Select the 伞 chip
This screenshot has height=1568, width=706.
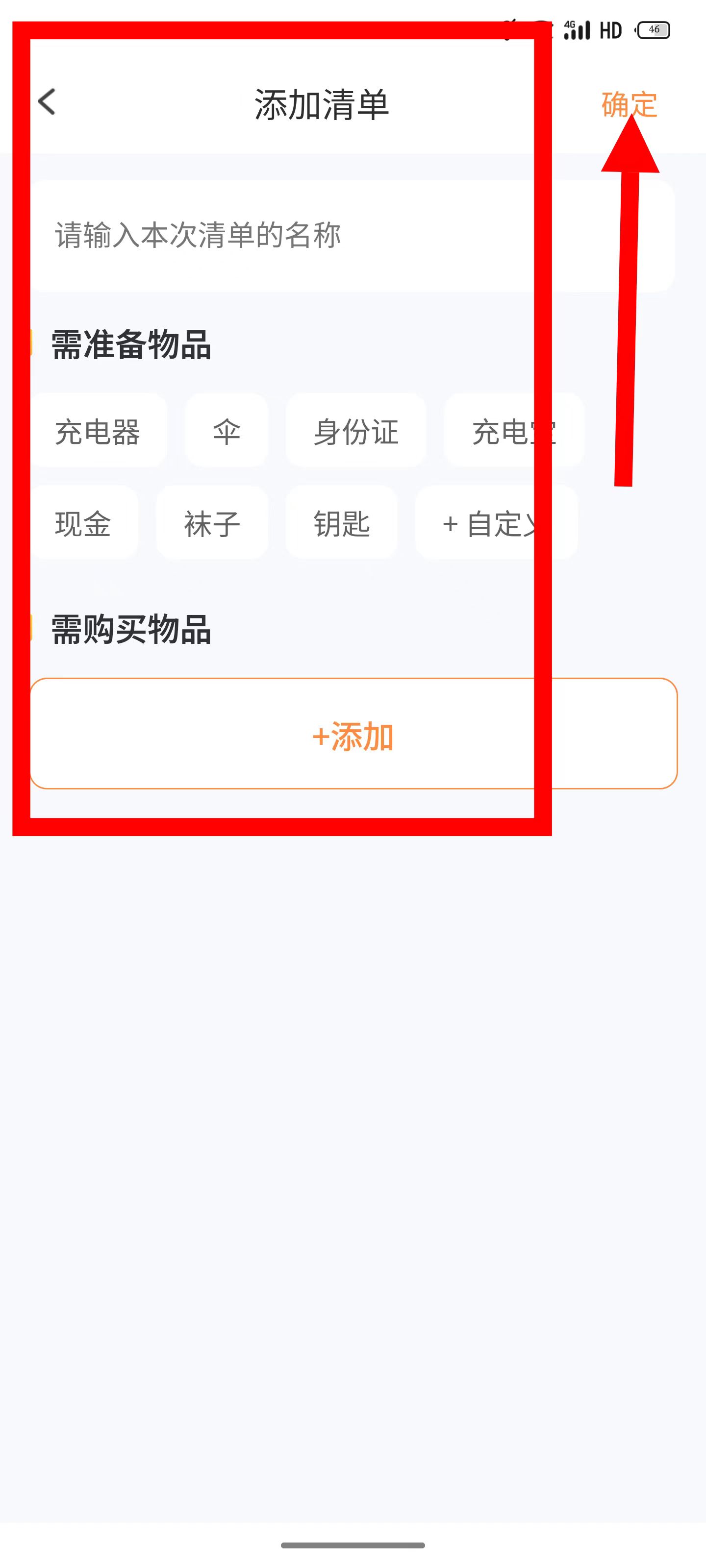pyautogui.click(x=226, y=431)
